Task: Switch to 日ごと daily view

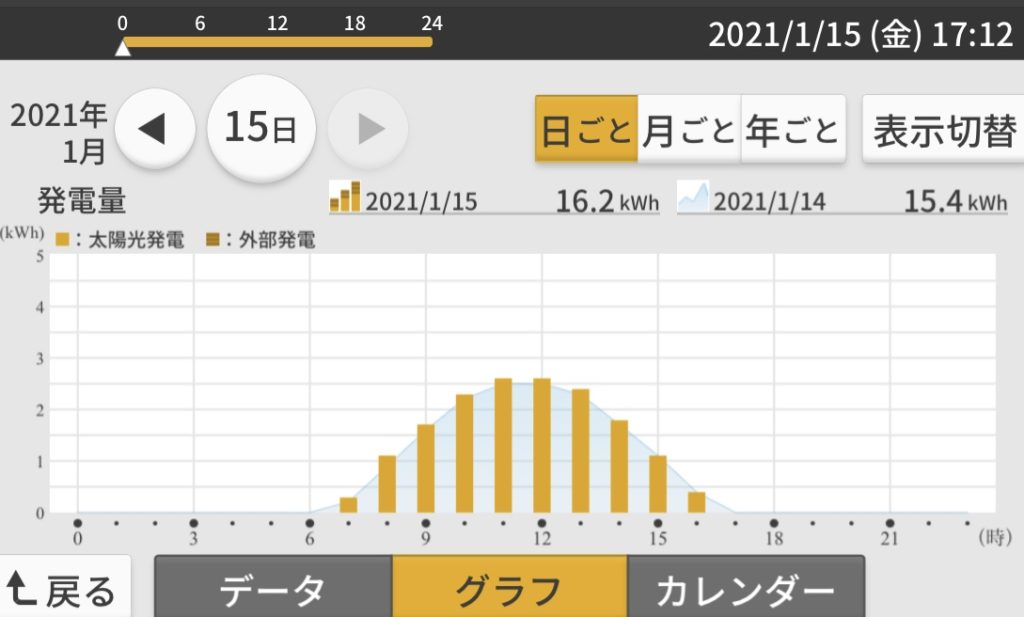Action: (x=586, y=130)
